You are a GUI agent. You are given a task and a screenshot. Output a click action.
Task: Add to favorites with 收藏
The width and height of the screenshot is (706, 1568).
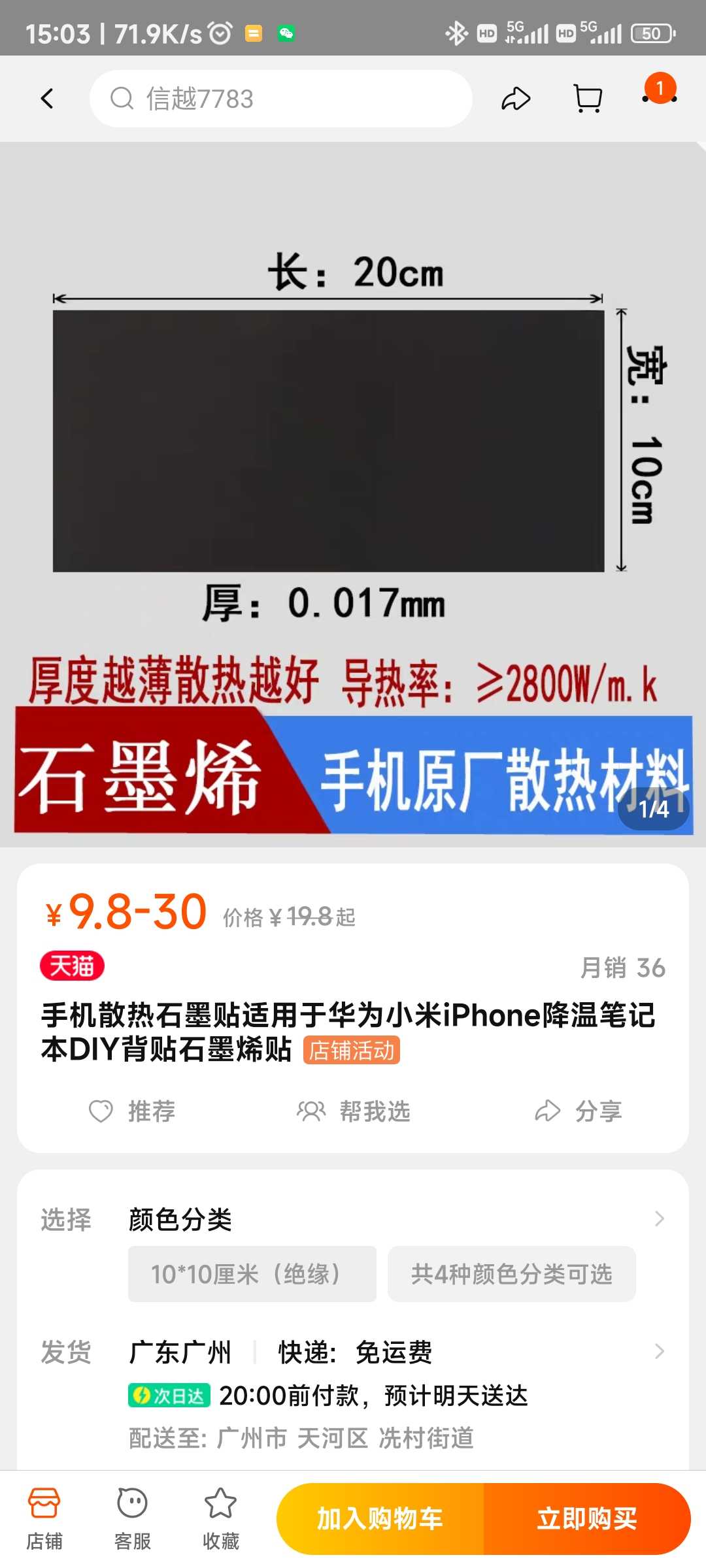221,1518
